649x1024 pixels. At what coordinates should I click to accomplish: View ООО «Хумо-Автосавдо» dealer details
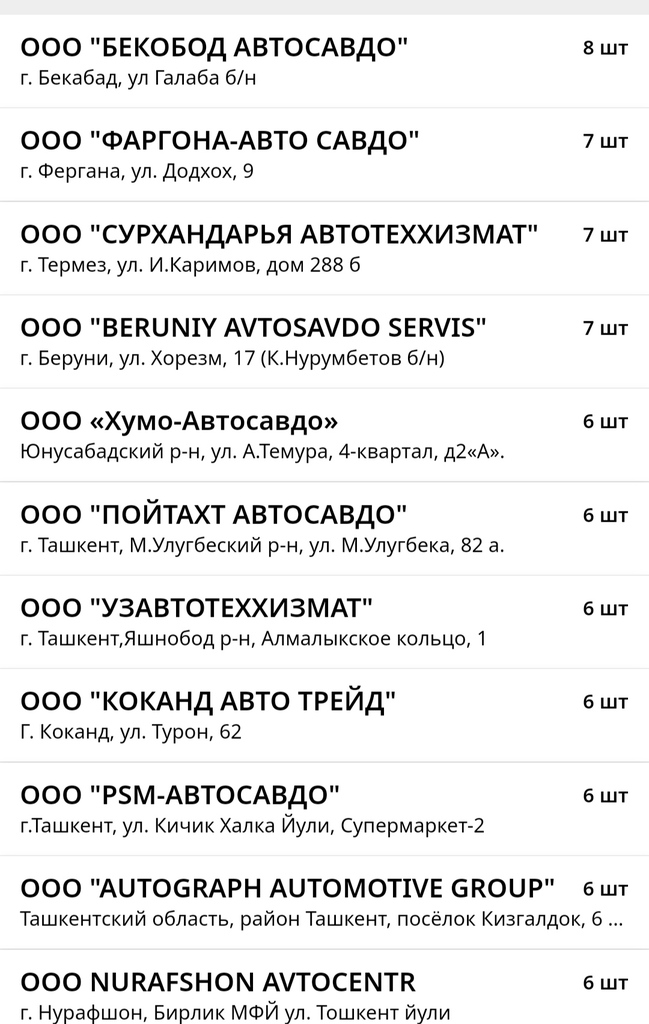(300, 435)
